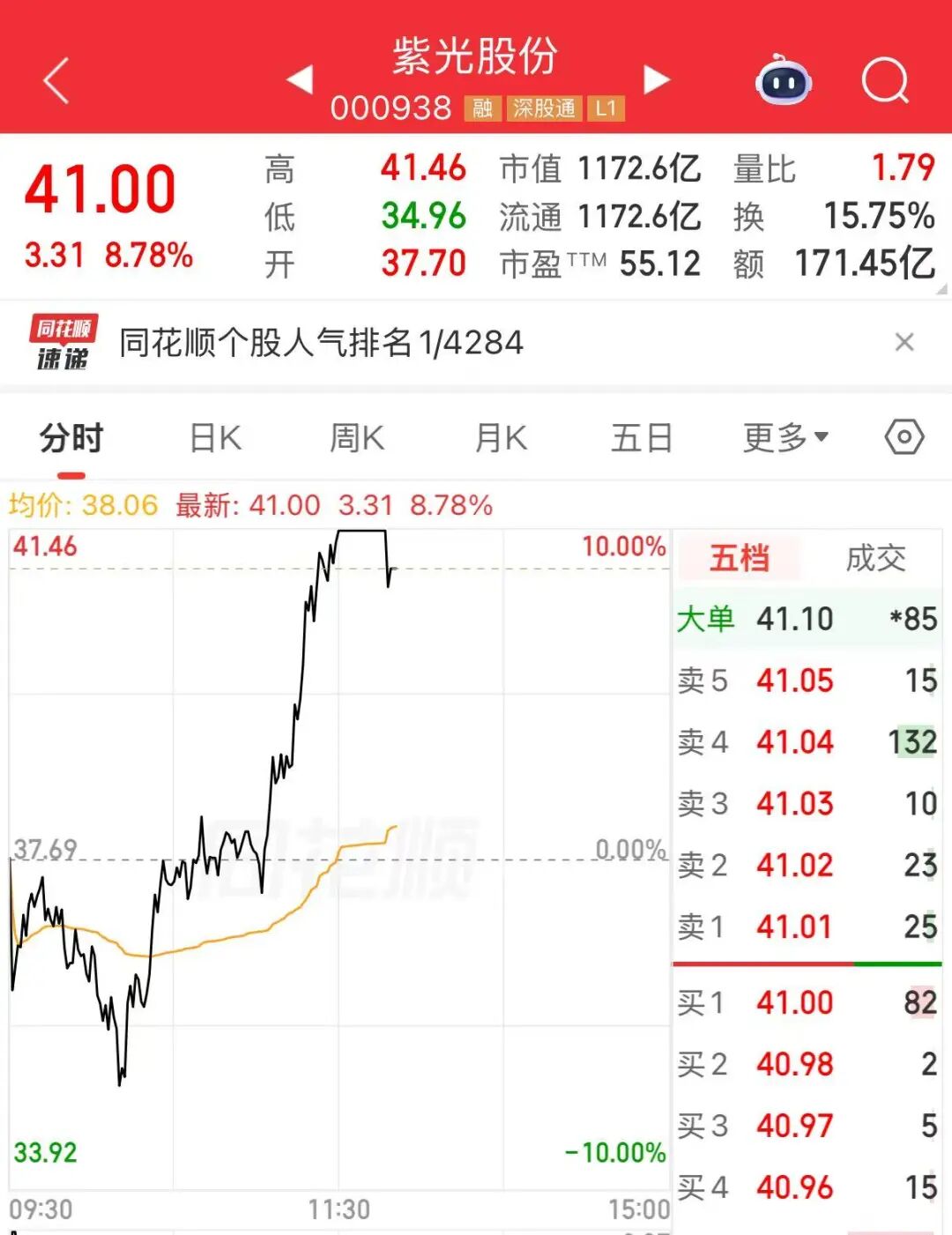Switch to the previous stock

301,79
